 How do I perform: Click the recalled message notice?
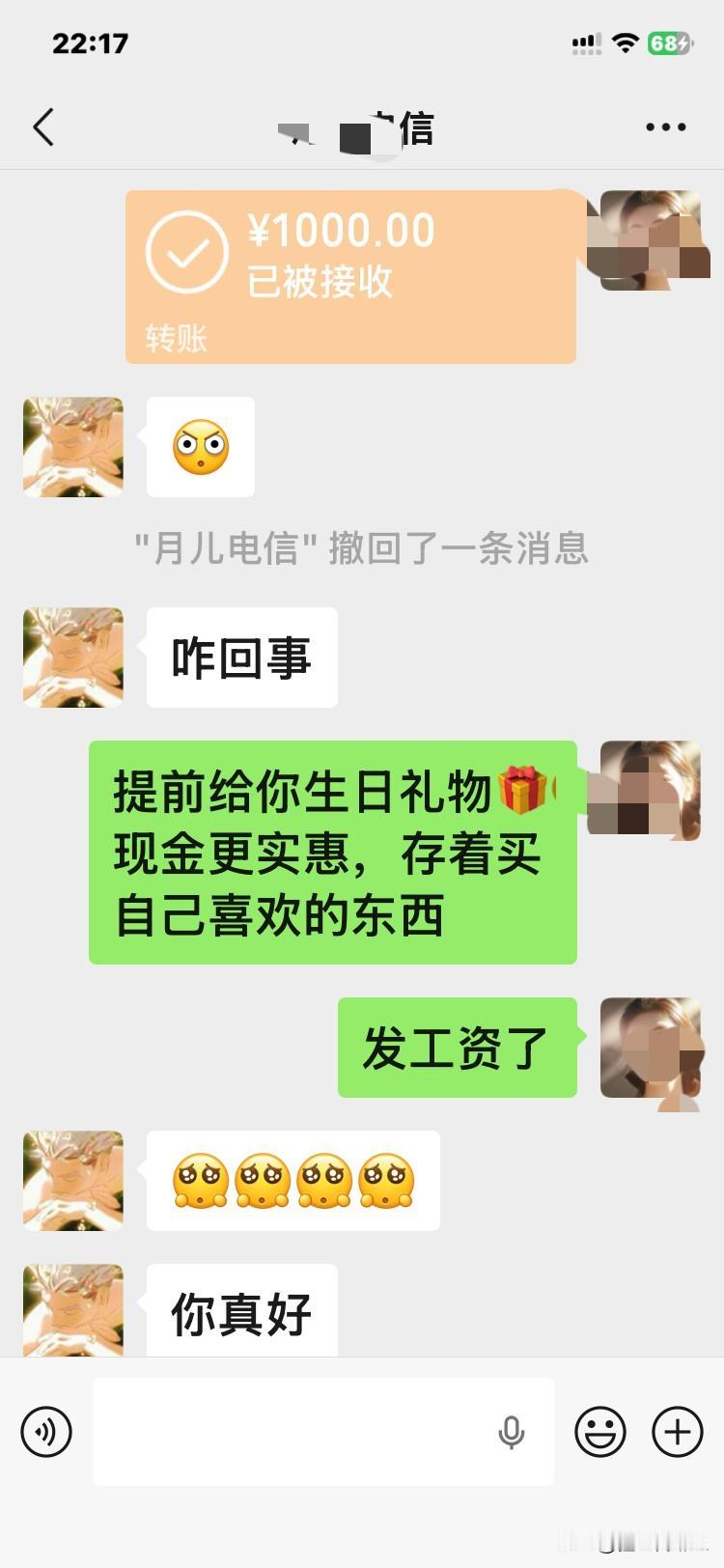point(362,548)
